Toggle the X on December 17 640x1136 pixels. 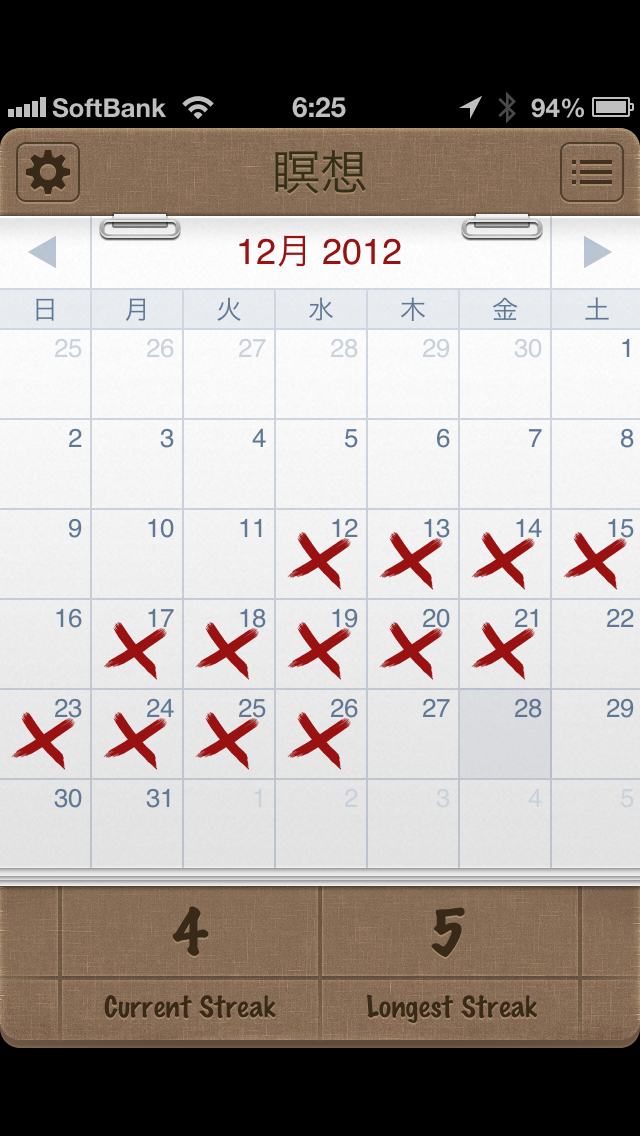click(137, 644)
